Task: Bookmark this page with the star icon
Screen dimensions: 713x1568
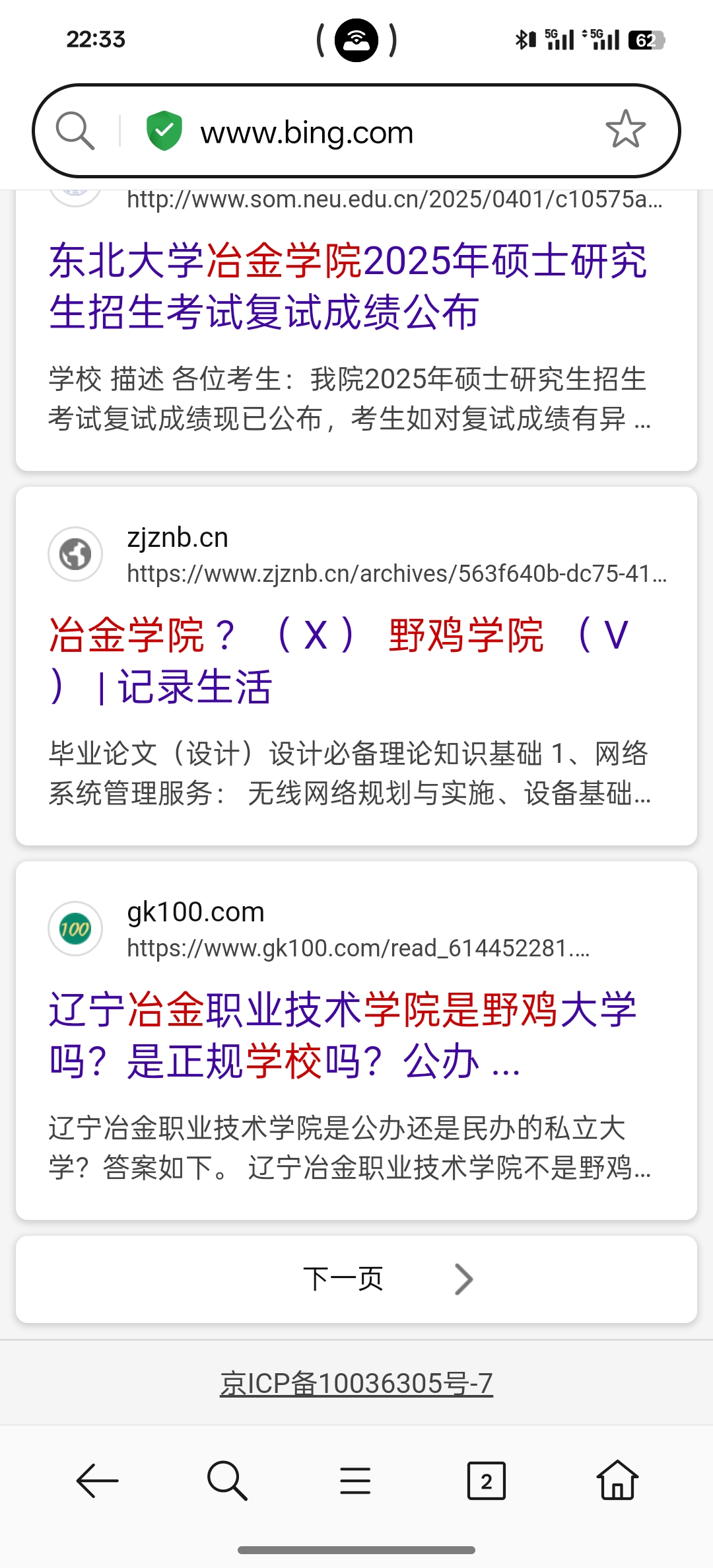Action: click(625, 129)
